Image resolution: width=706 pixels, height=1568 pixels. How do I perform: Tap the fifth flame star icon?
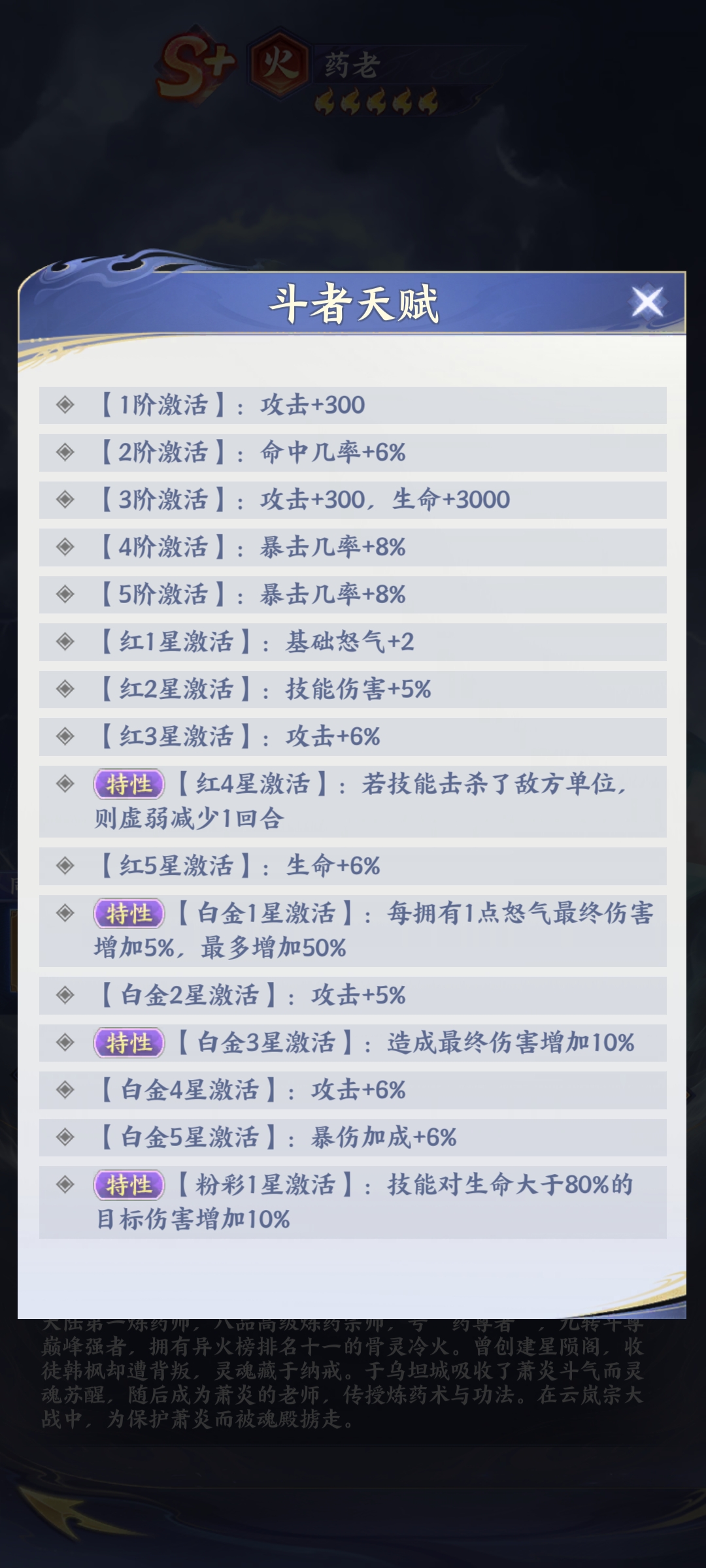point(426,101)
